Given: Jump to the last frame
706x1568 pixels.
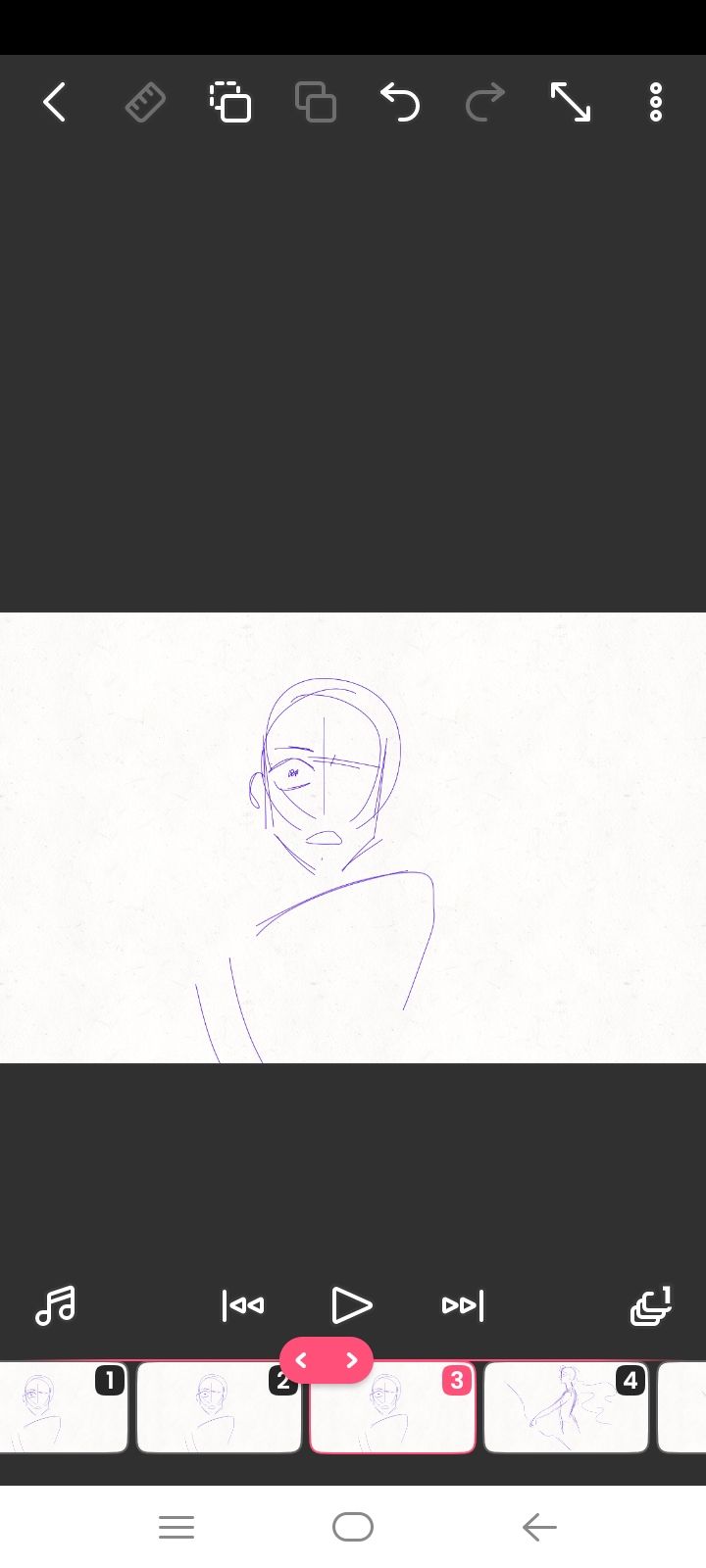Looking at the screenshot, I should pyautogui.click(x=463, y=1305).
